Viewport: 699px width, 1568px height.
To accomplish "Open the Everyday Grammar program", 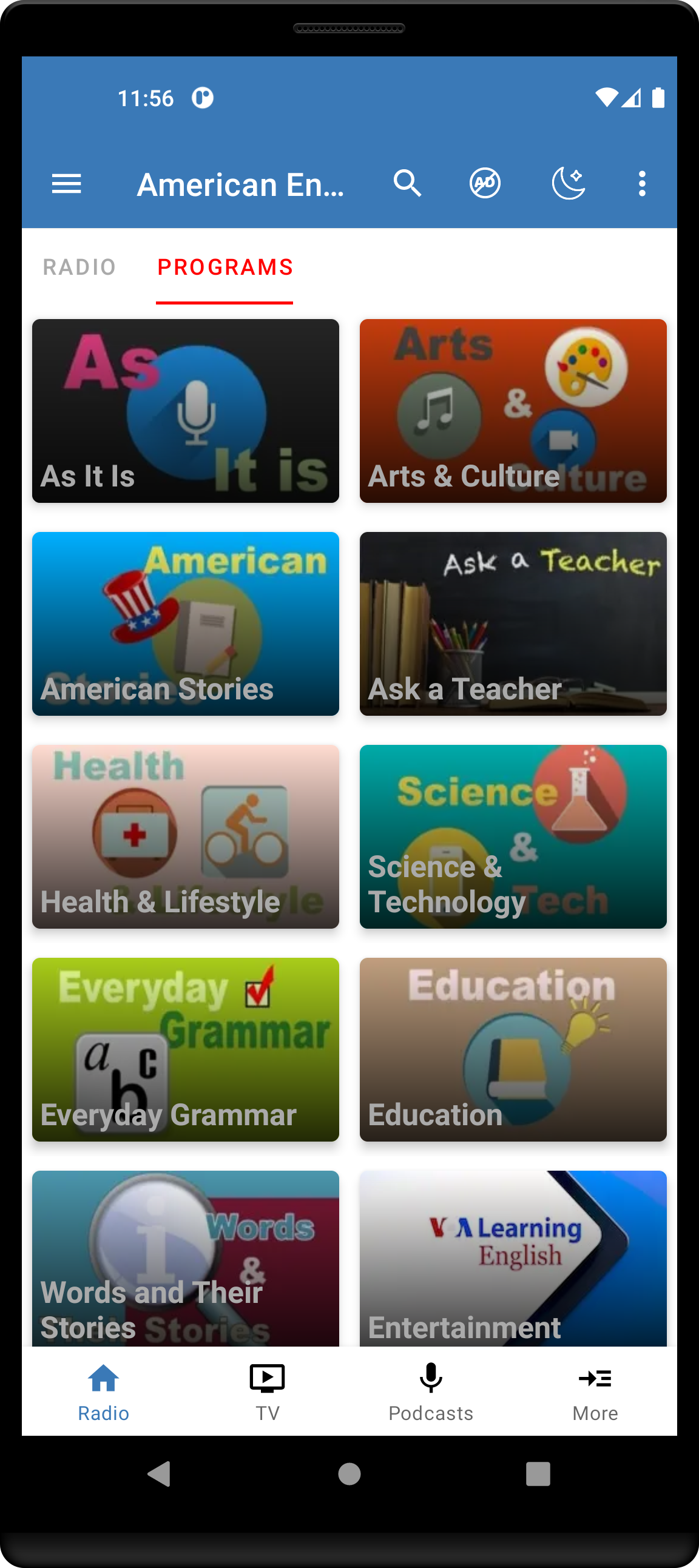I will 185,1050.
